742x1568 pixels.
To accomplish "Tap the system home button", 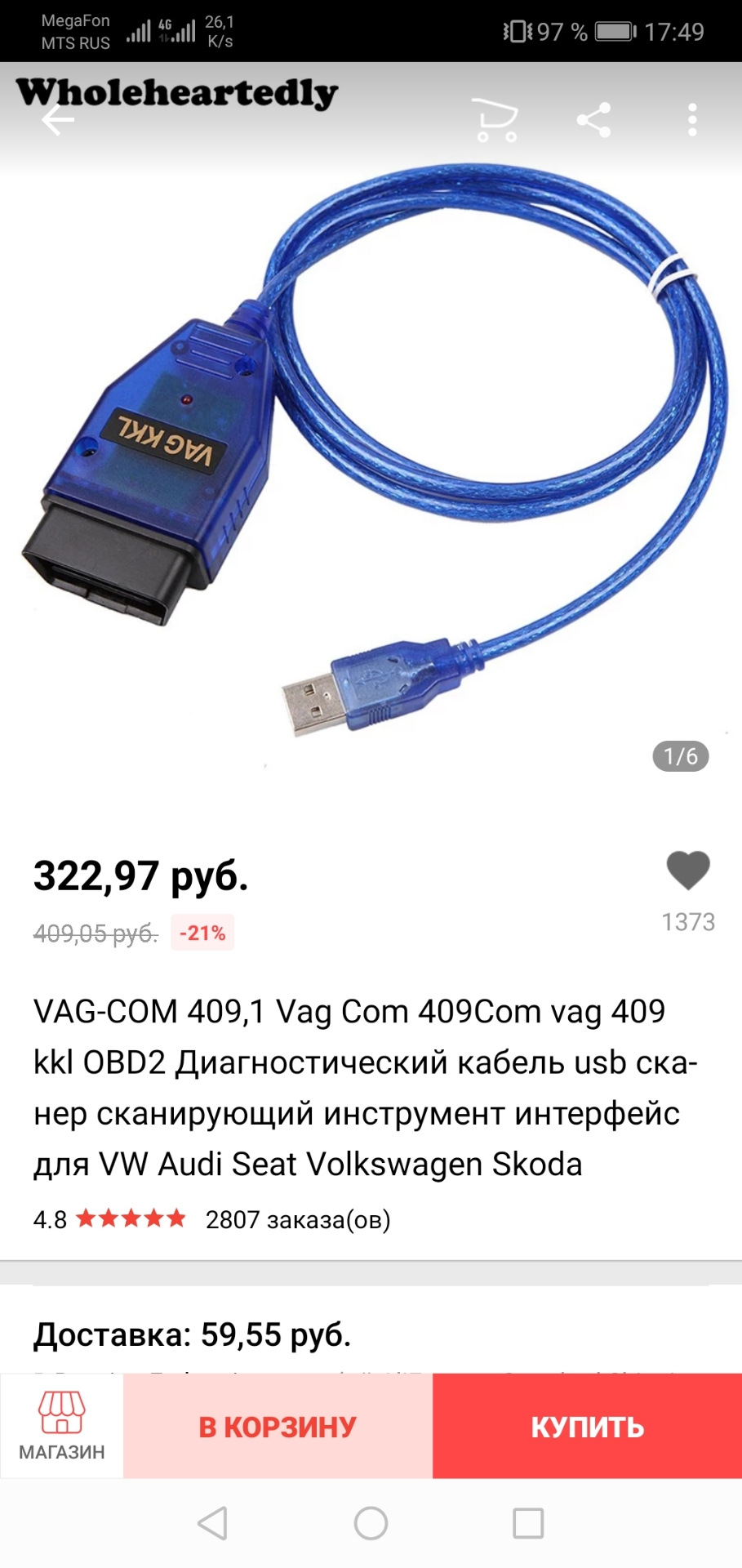I will (x=371, y=1523).
